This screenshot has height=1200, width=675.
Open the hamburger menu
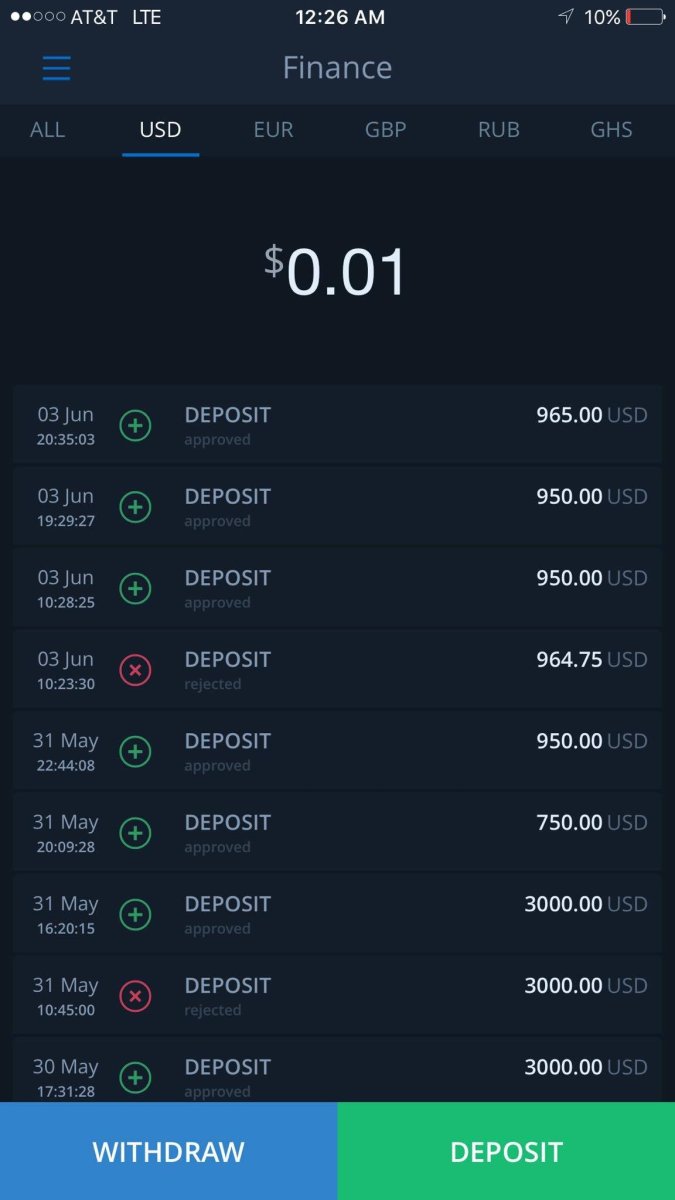pyautogui.click(x=56, y=68)
